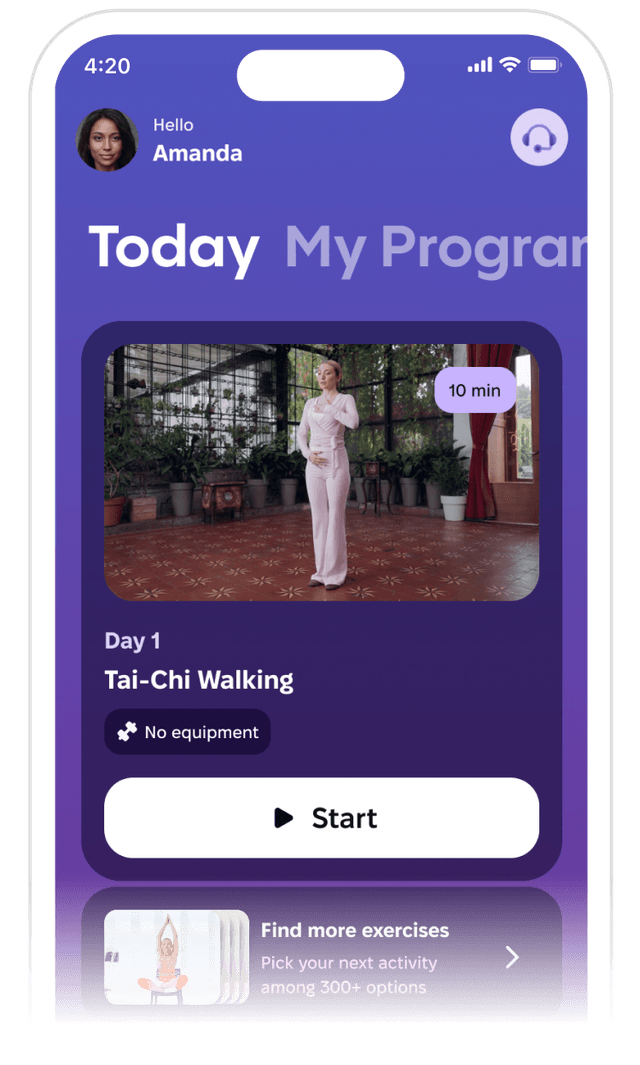Image resolution: width=640 pixels, height=1065 pixels.
Task: Start the Tai-Chi Walking workout
Action: point(321,818)
